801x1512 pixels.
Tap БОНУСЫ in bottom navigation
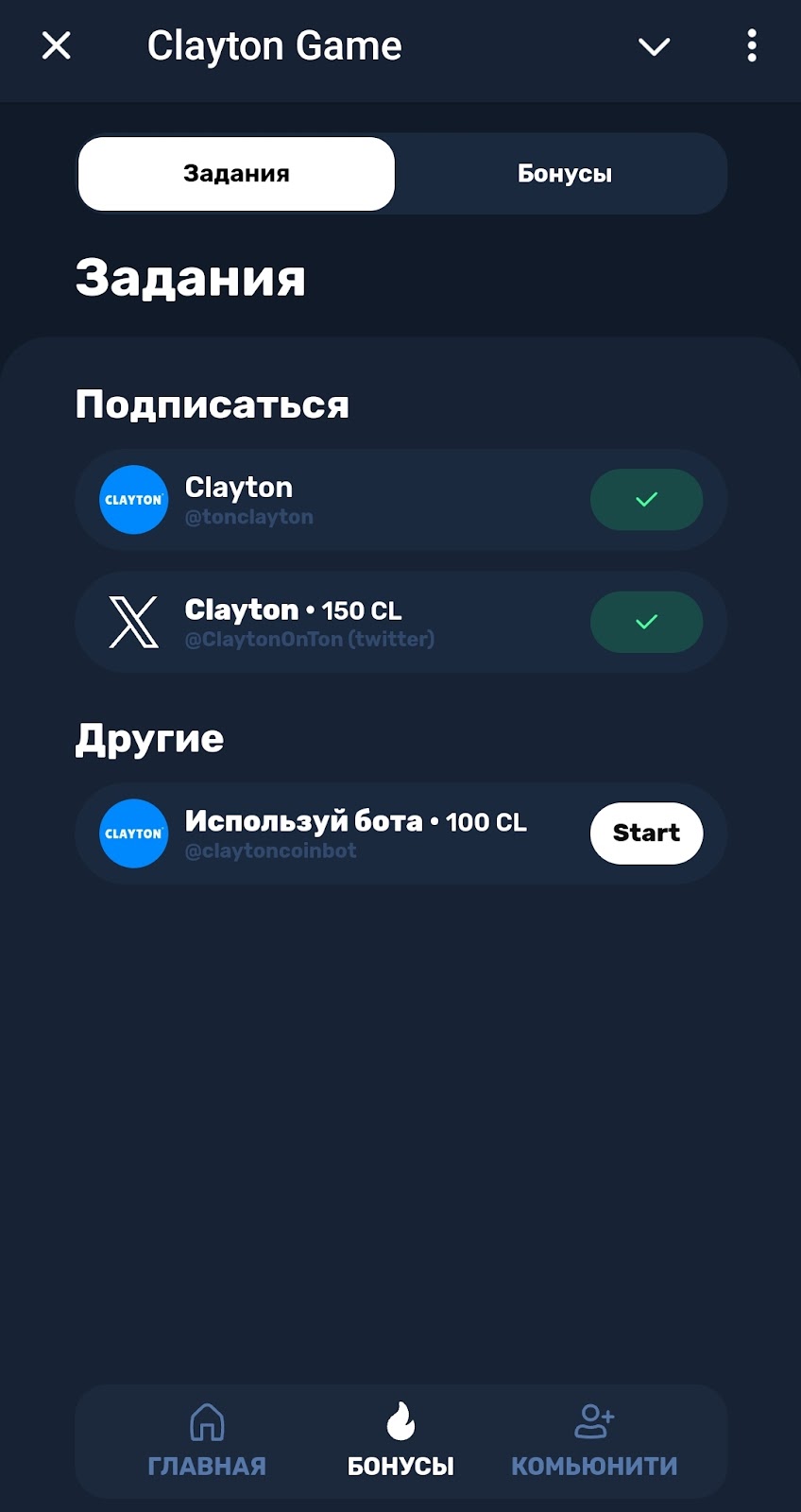[x=400, y=1441]
